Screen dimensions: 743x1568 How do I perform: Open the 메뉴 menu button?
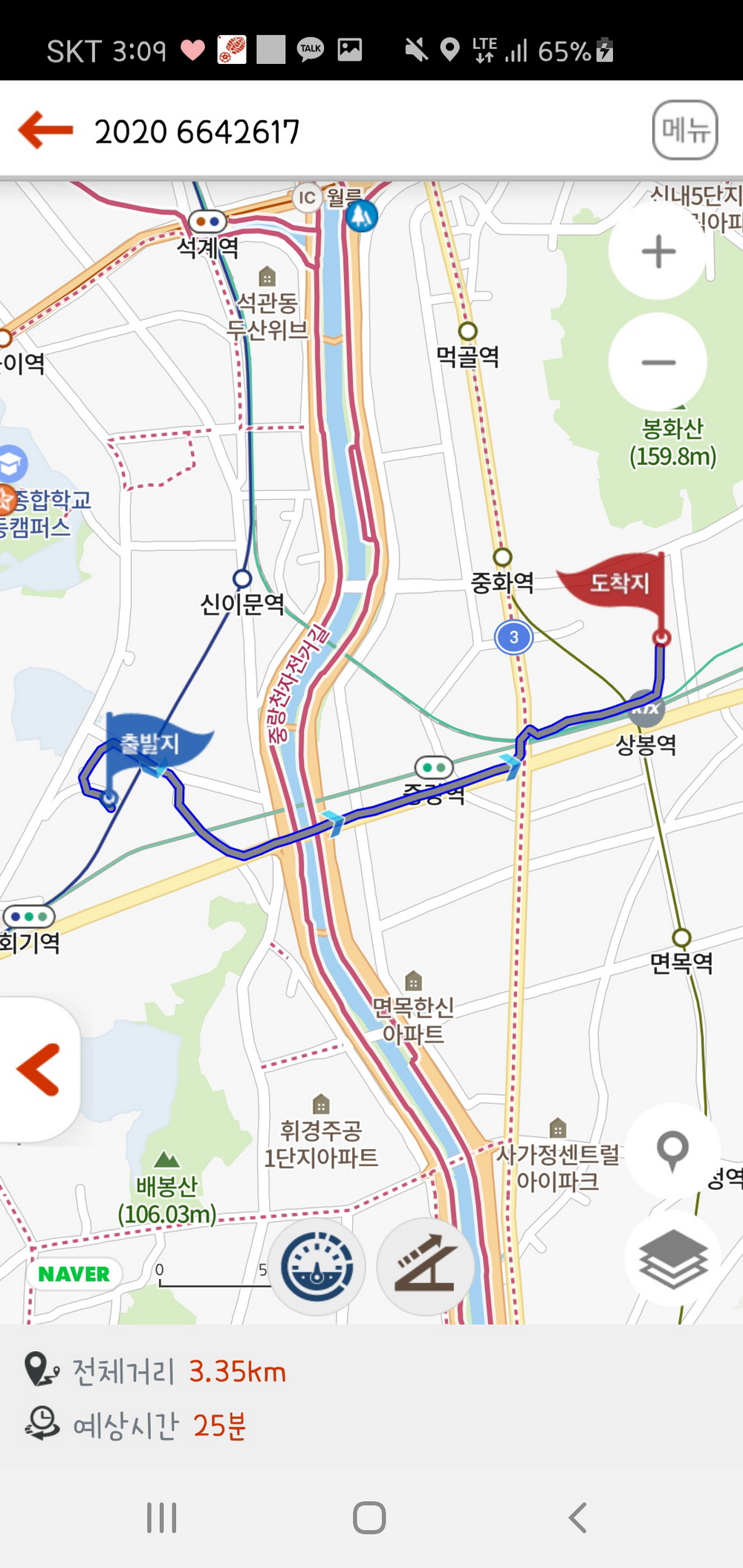click(x=684, y=130)
